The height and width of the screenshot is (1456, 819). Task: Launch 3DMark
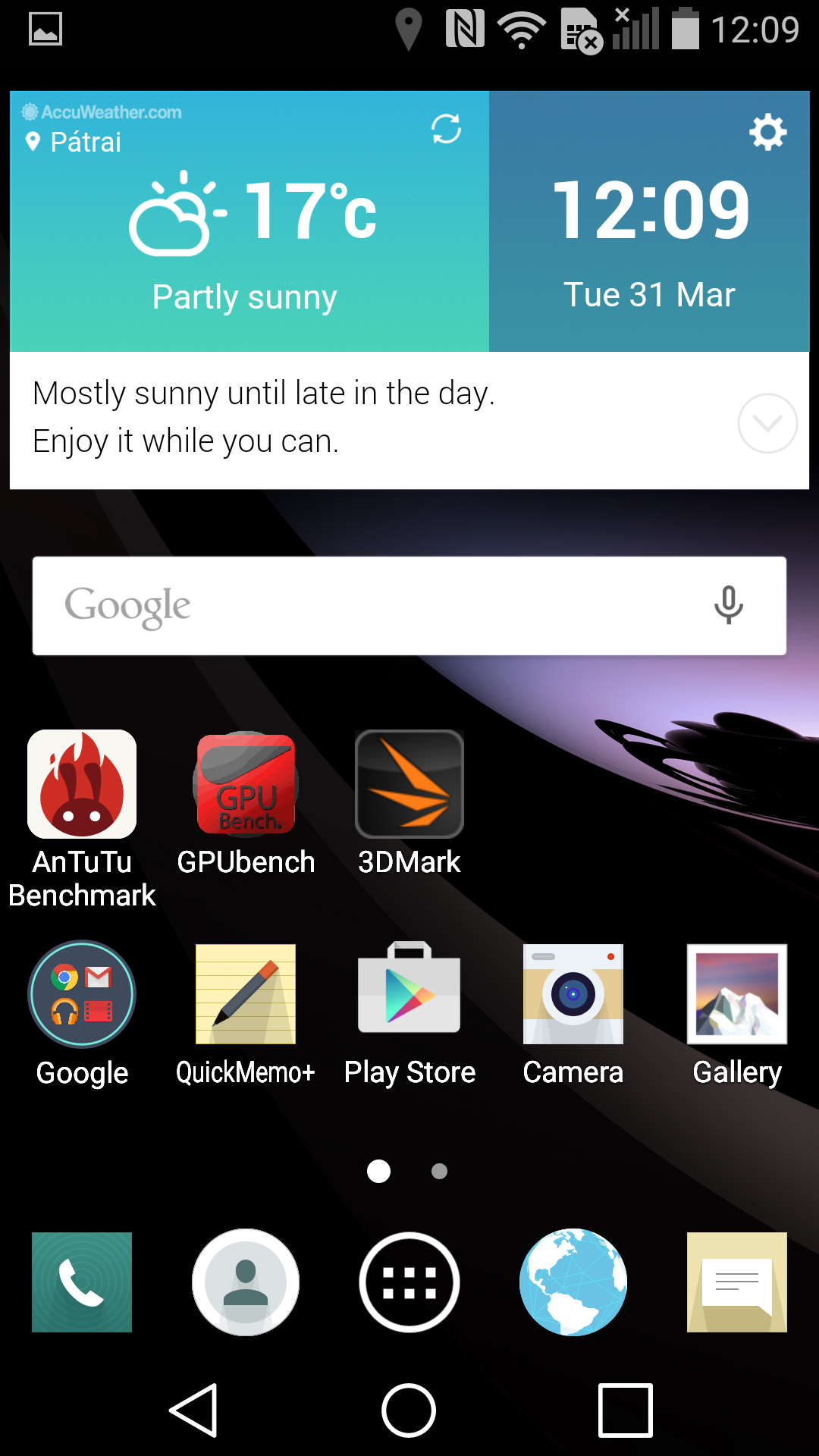coord(409,804)
